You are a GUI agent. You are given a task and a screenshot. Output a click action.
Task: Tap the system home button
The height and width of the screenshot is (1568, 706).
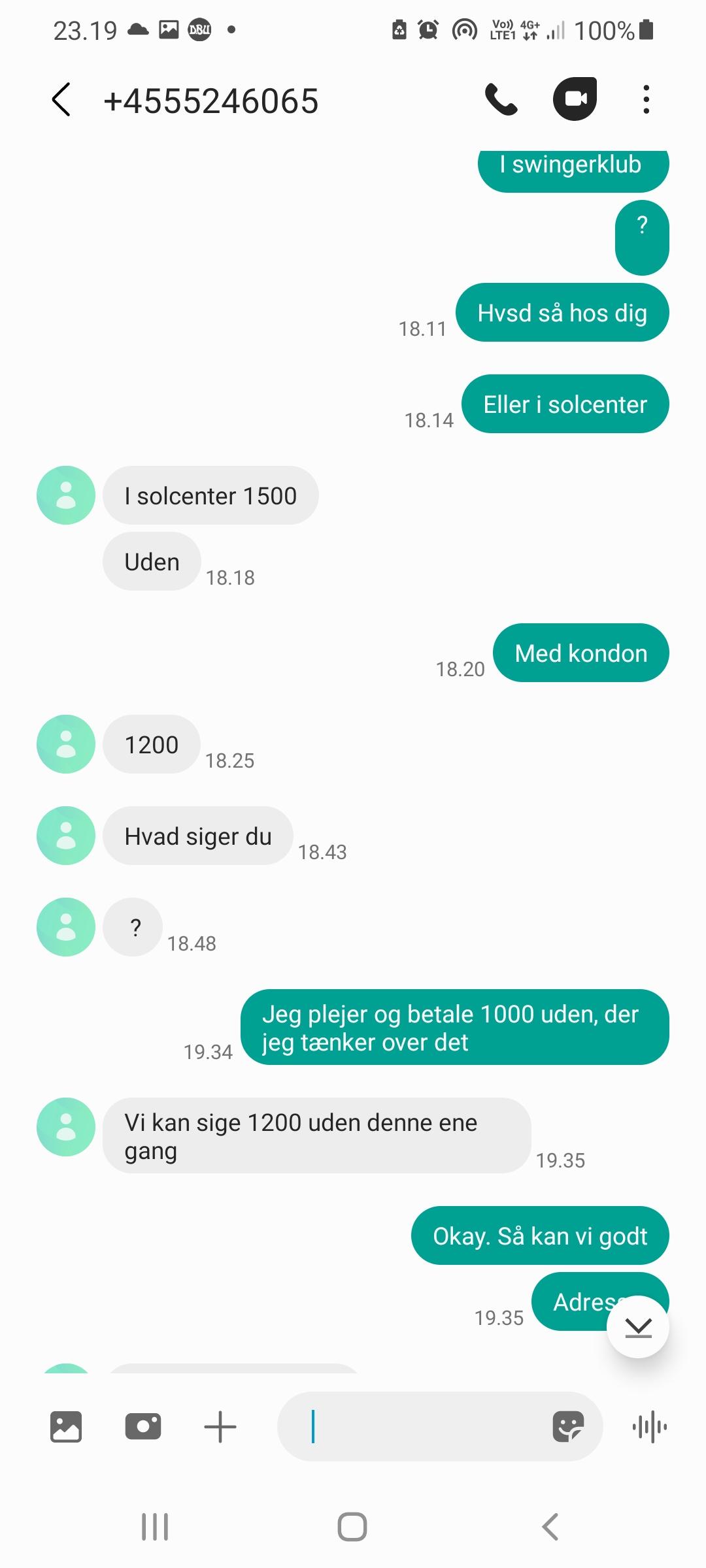(352, 1527)
